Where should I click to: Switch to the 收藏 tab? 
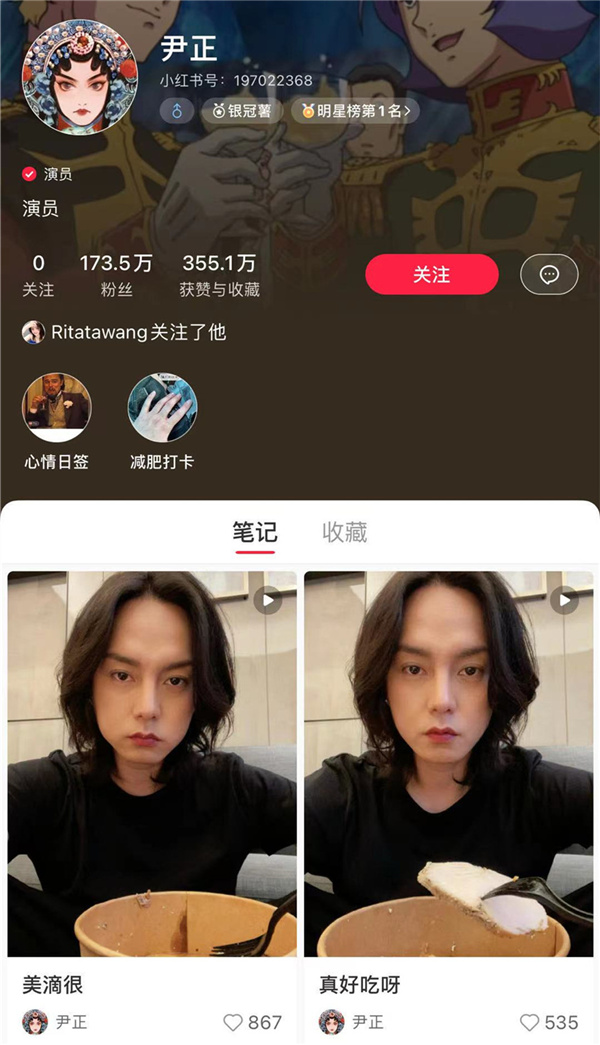pos(344,532)
